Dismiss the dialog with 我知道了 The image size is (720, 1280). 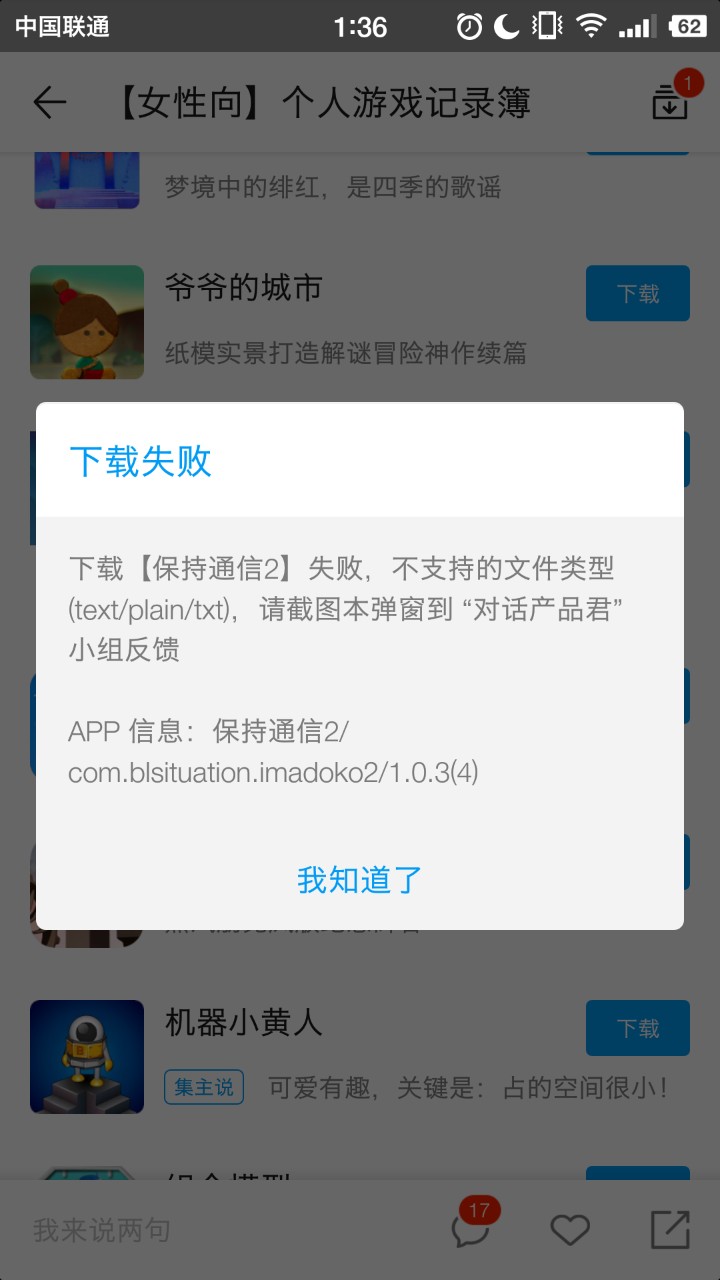pos(360,880)
